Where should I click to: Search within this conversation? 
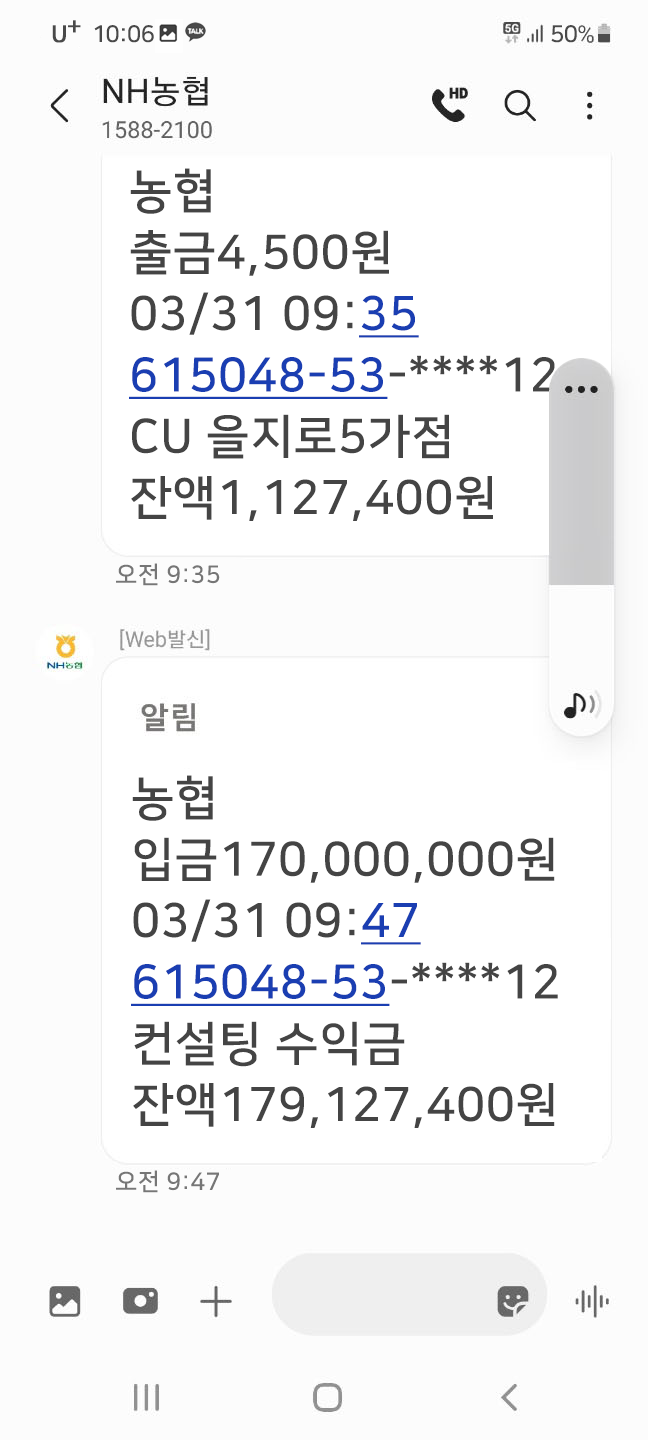coord(520,105)
